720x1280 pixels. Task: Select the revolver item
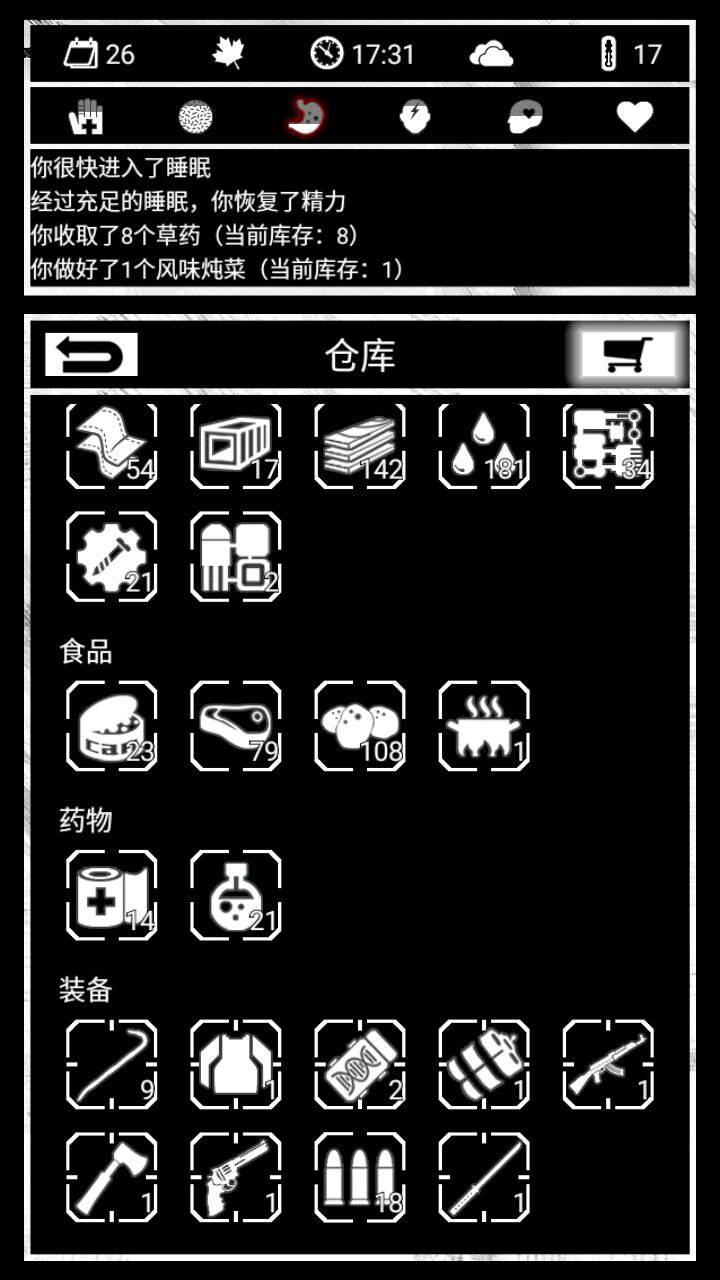click(235, 1177)
